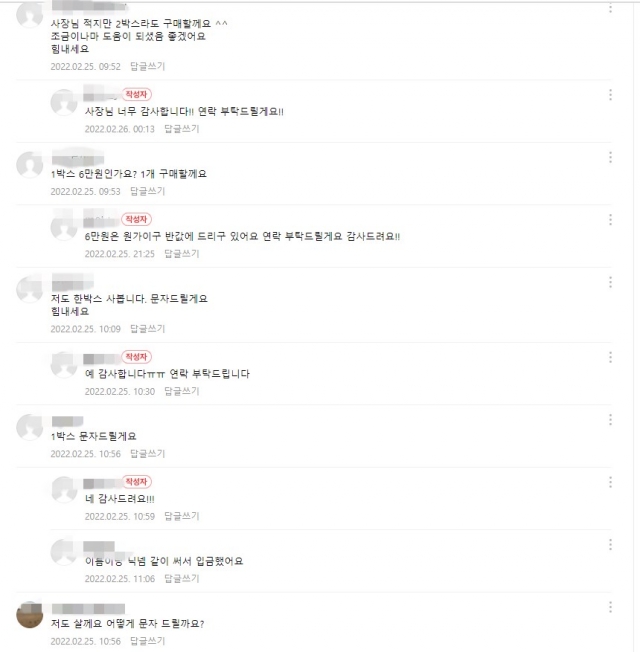Reply to the 6만원은 원가이구 반값에 comment
This screenshot has height=652, width=640.
(181, 254)
